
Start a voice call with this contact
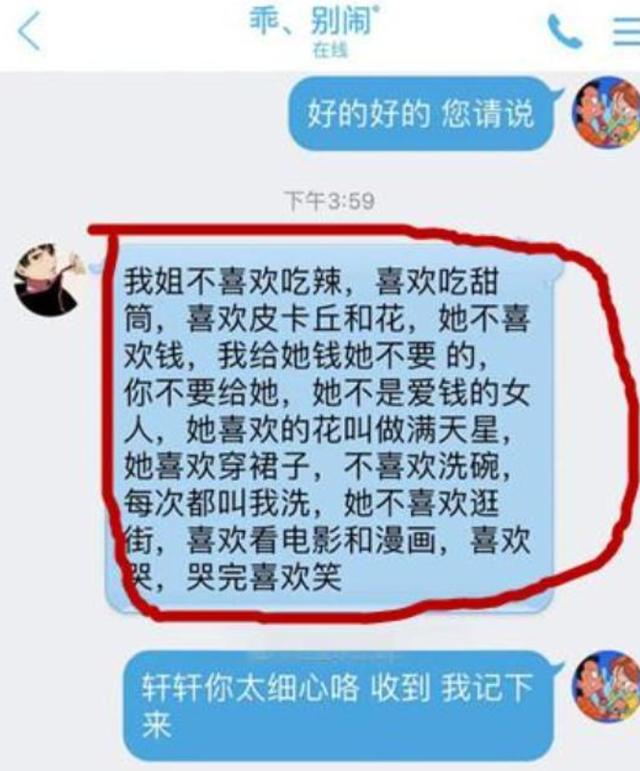click(566, 33)
